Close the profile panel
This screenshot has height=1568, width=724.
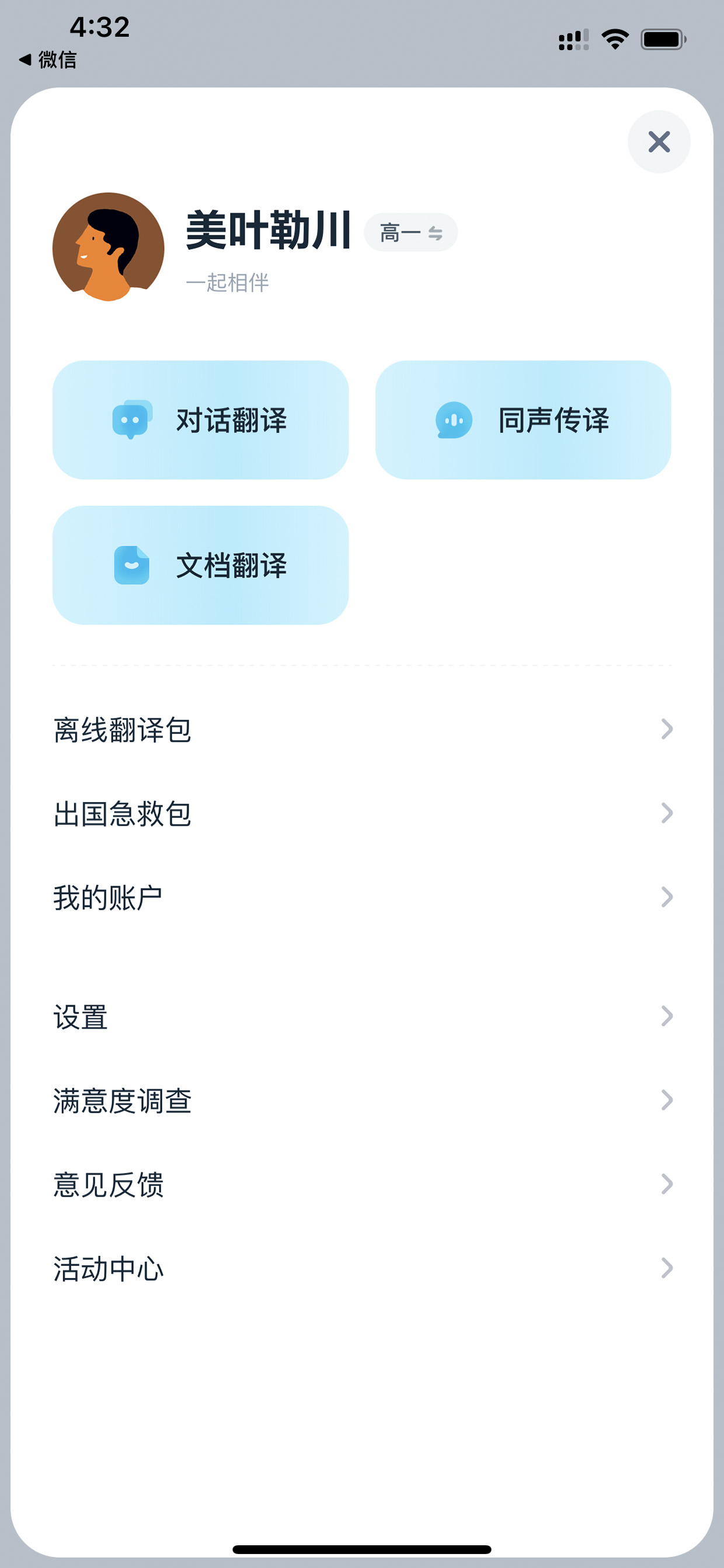pyautogui.click(x=659, y=142)
